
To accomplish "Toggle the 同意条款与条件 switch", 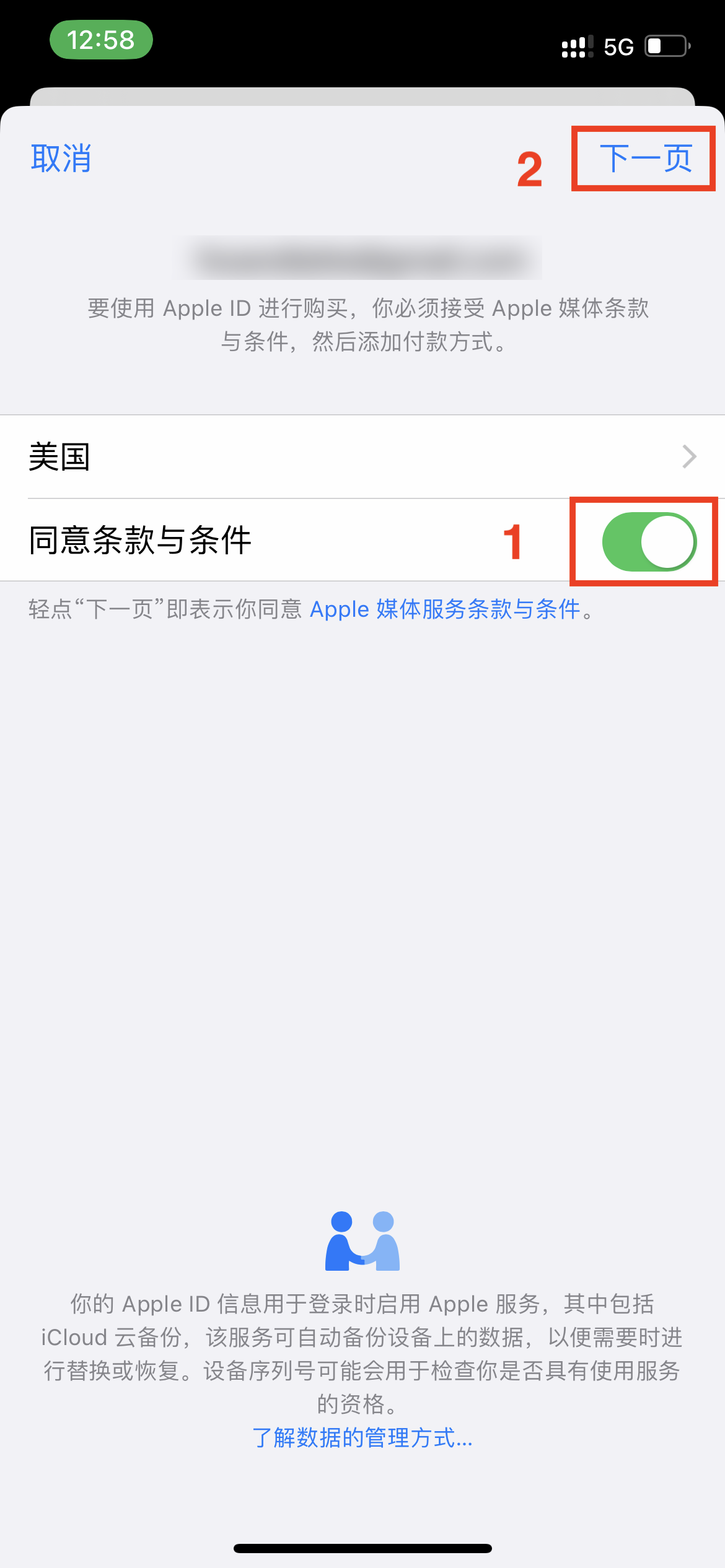I will click(649, 542).
